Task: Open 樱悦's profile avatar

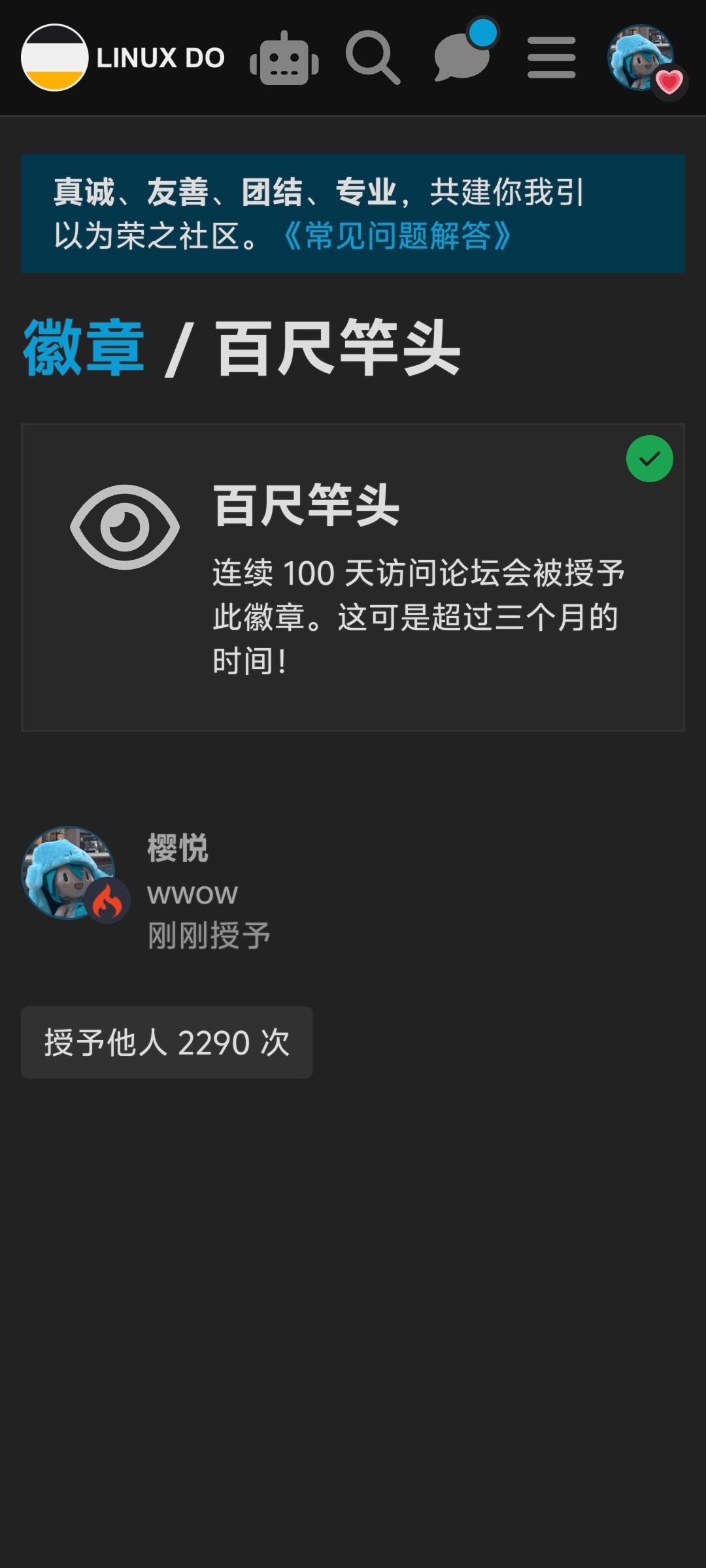Action: coord(69,873)
